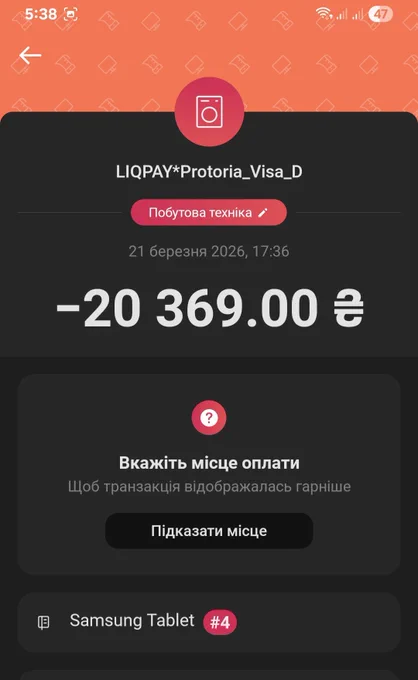Go back using the arrow icon

[x=30, y=56]
